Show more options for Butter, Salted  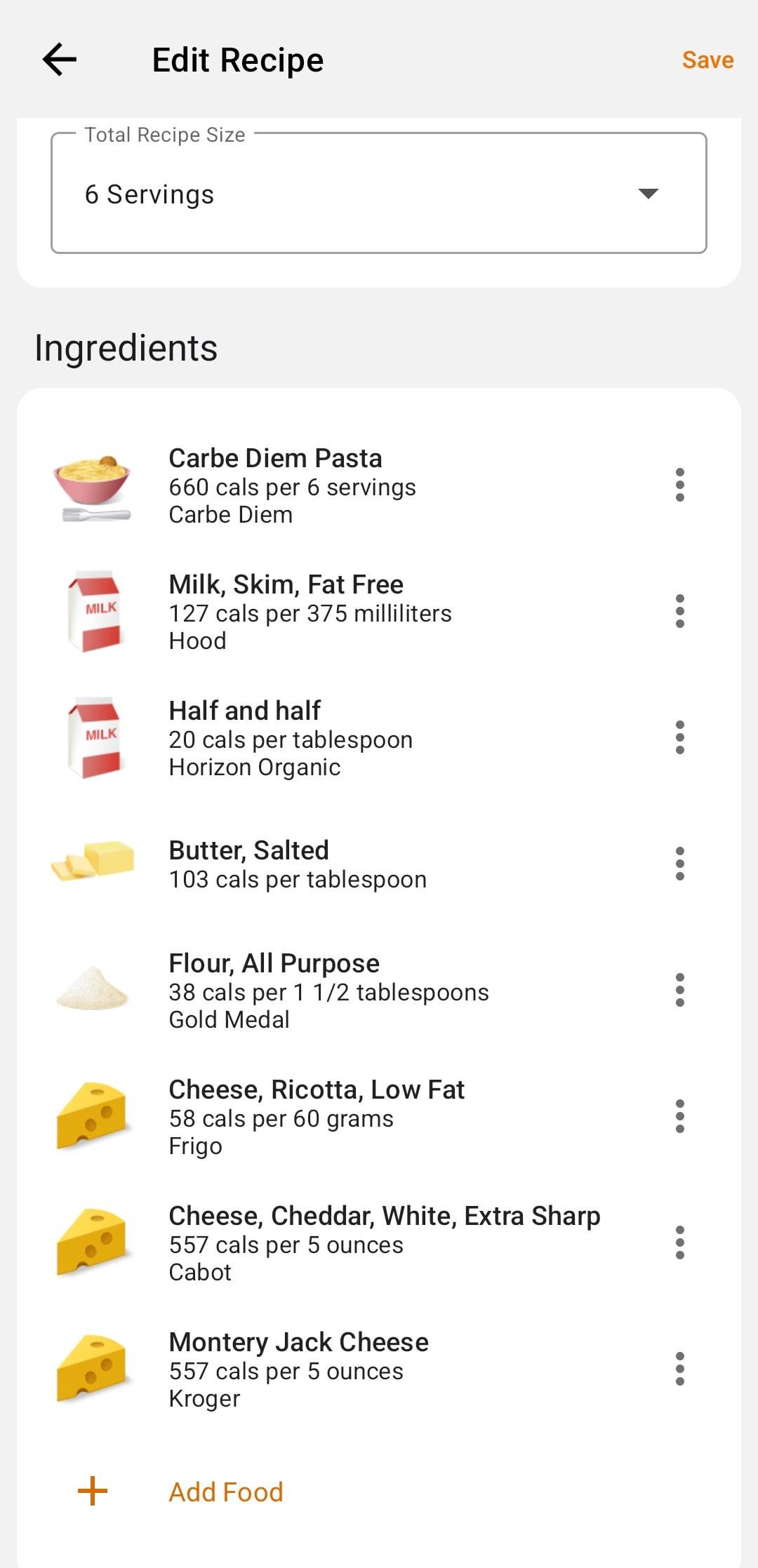tap(679, 864)
